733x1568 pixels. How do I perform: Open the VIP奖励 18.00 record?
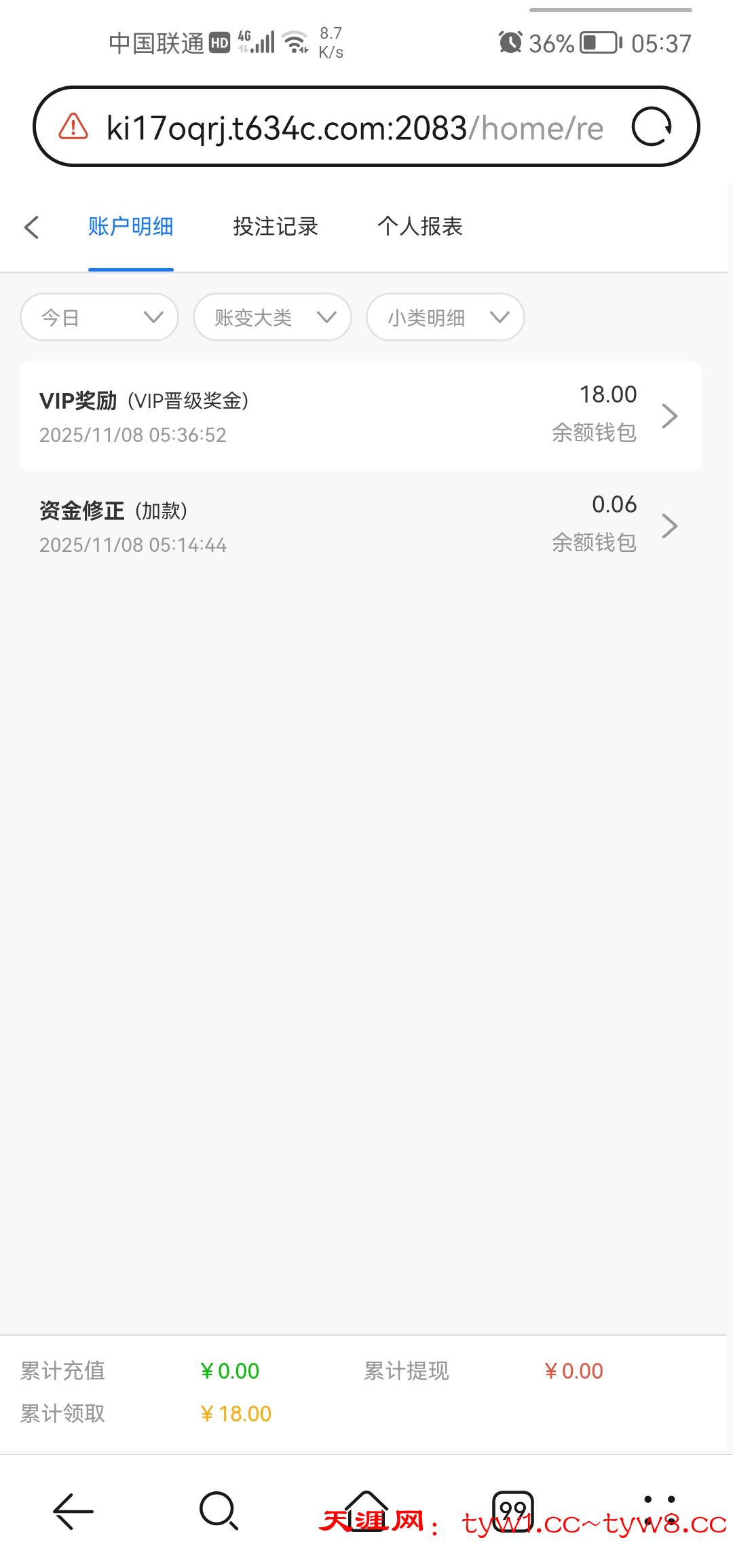360,415
